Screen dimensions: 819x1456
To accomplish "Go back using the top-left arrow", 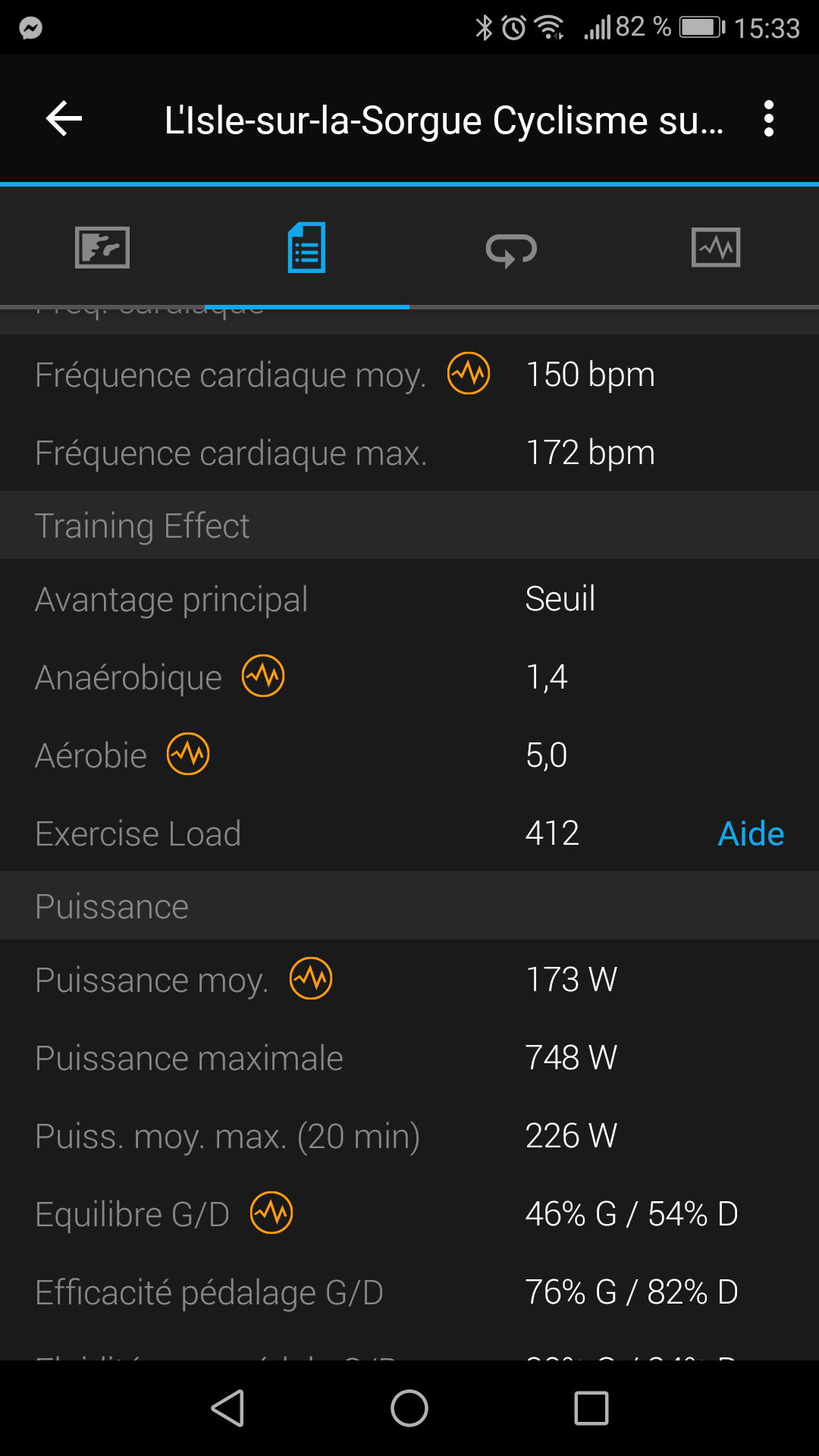I will (x=64, y=119).
